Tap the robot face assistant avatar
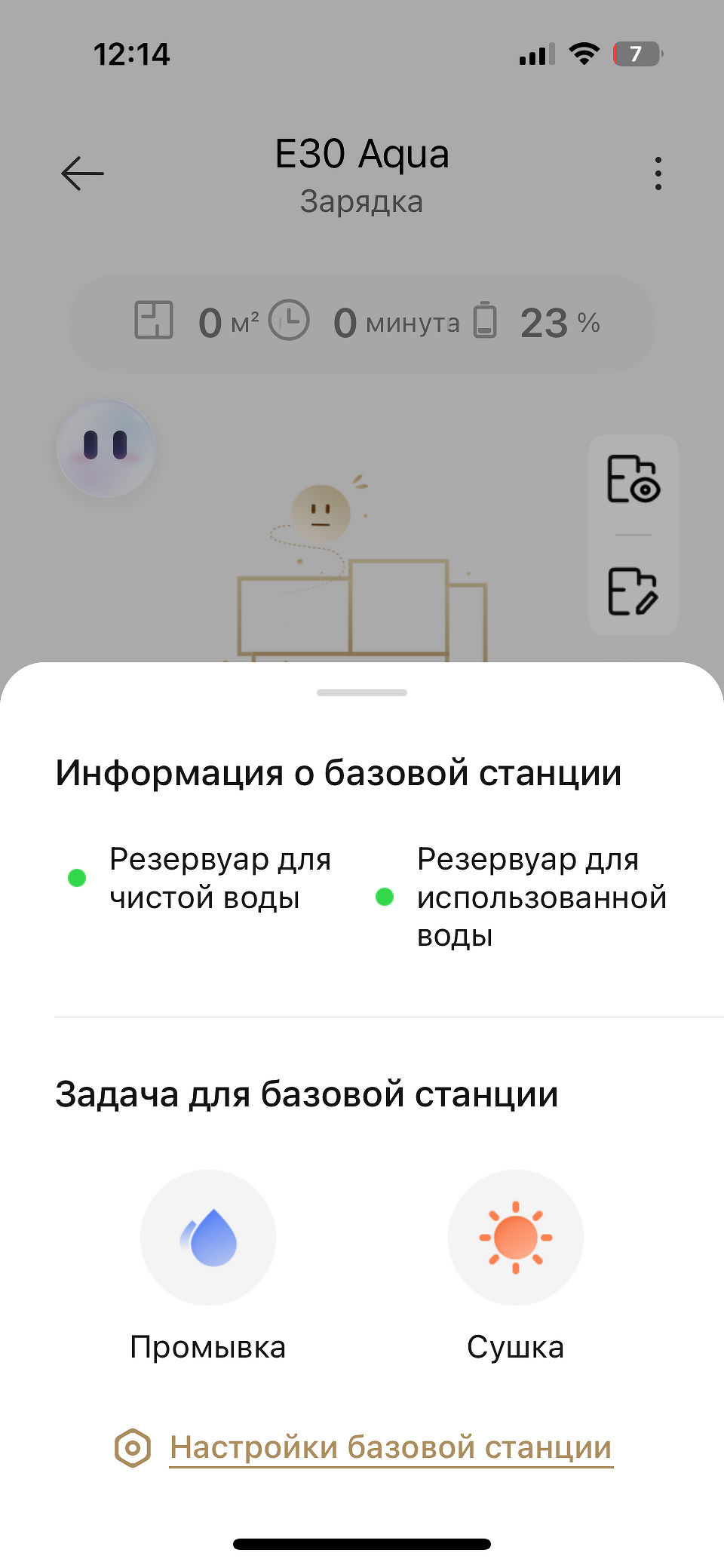 (x=106, y=448)
